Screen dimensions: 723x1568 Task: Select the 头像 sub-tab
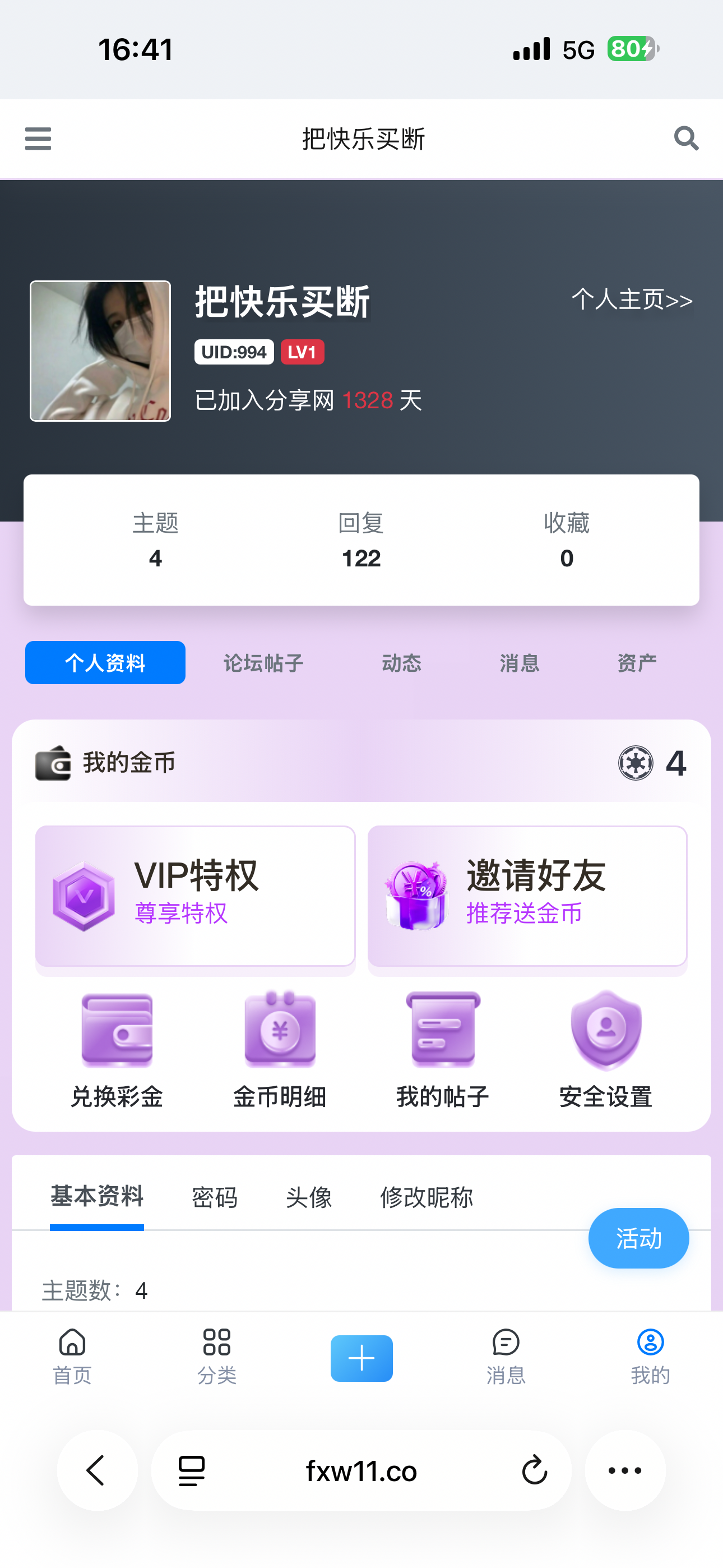309,1197
